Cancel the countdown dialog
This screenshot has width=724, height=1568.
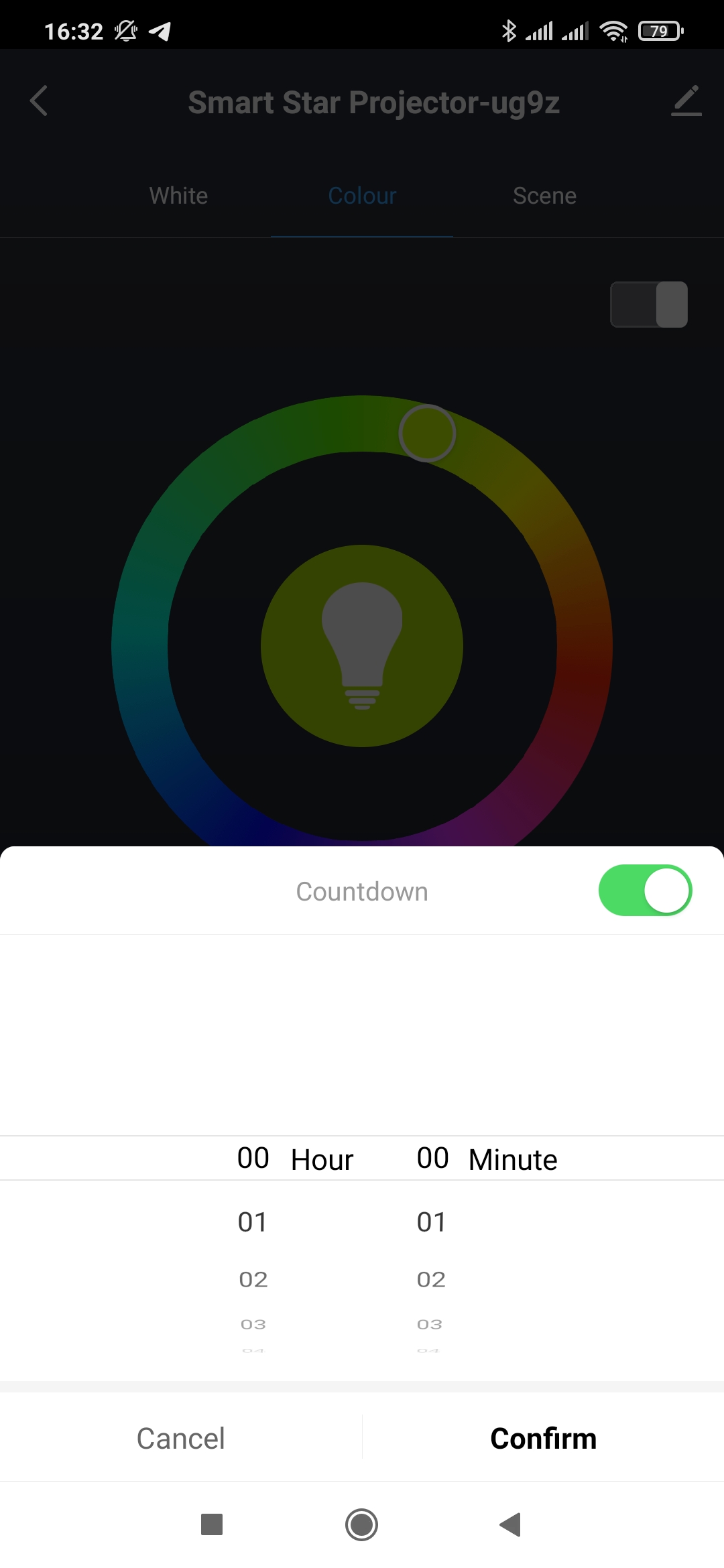click(x=181, y=1438)
